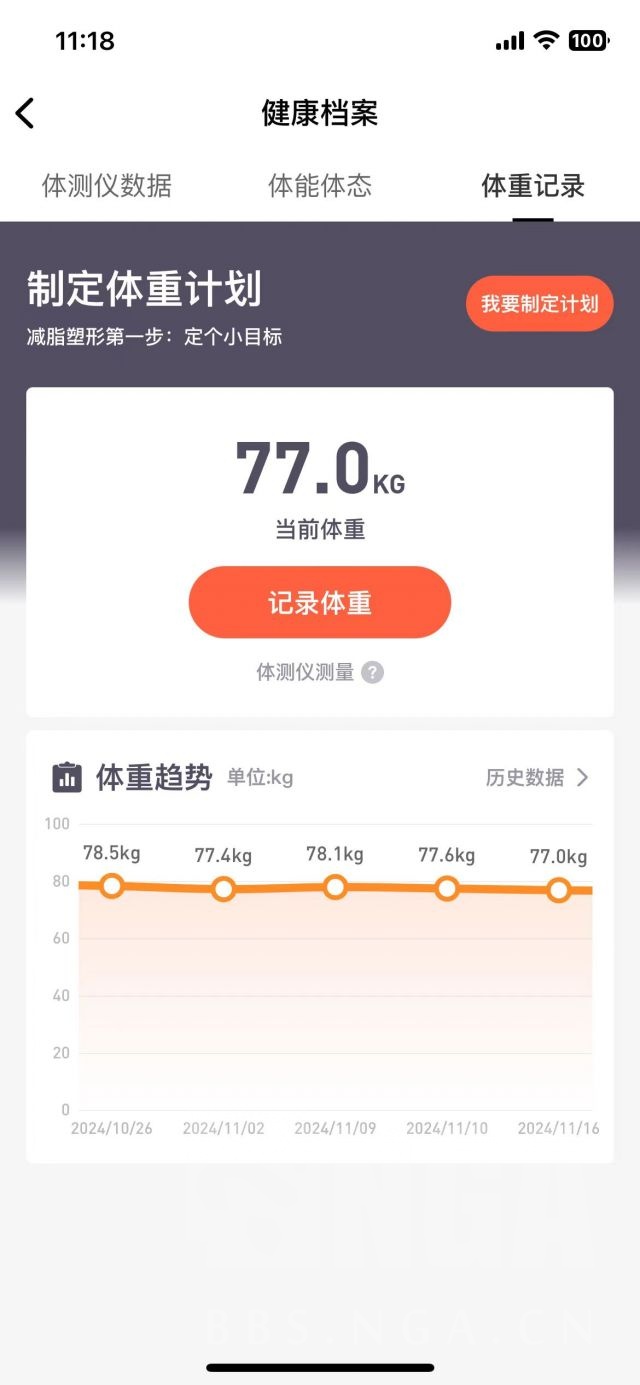Switch to the 体测仪数据 tab
The width and height of the screenshot is (640, 1385).
click(x=107, y=186)
